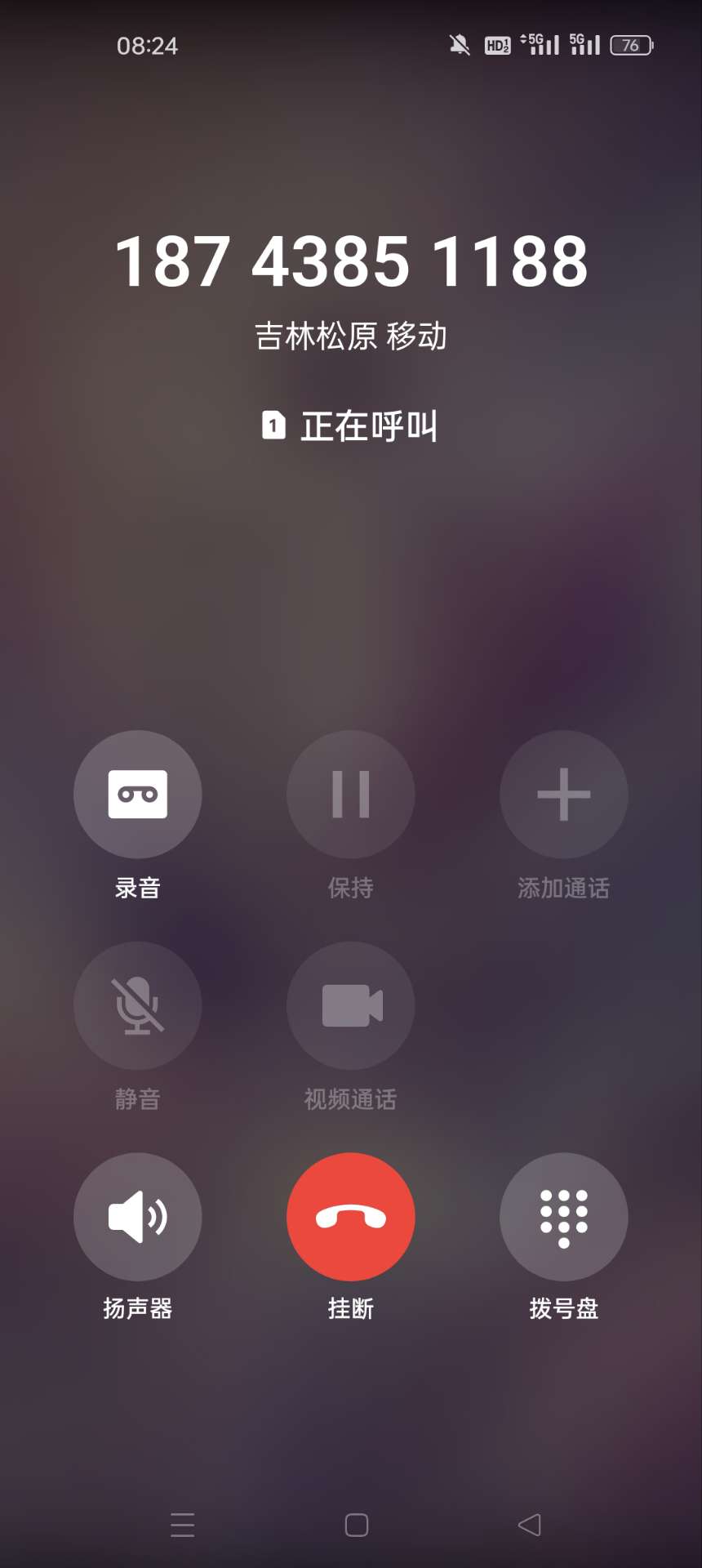702x1568 pixels.
Task: Start recording the call
Action: click(138, 794)
